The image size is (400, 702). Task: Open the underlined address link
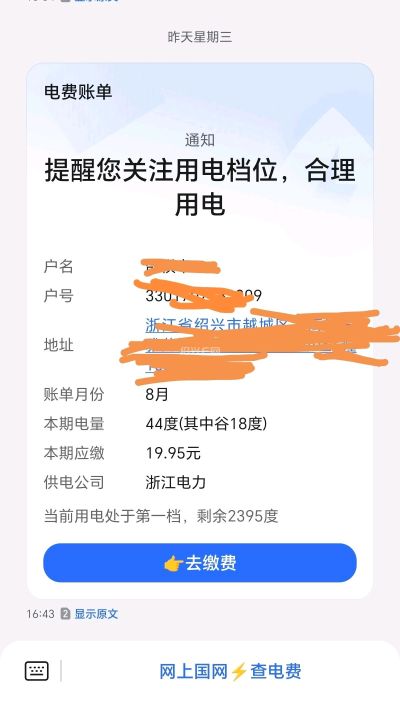tap(251, 346)
